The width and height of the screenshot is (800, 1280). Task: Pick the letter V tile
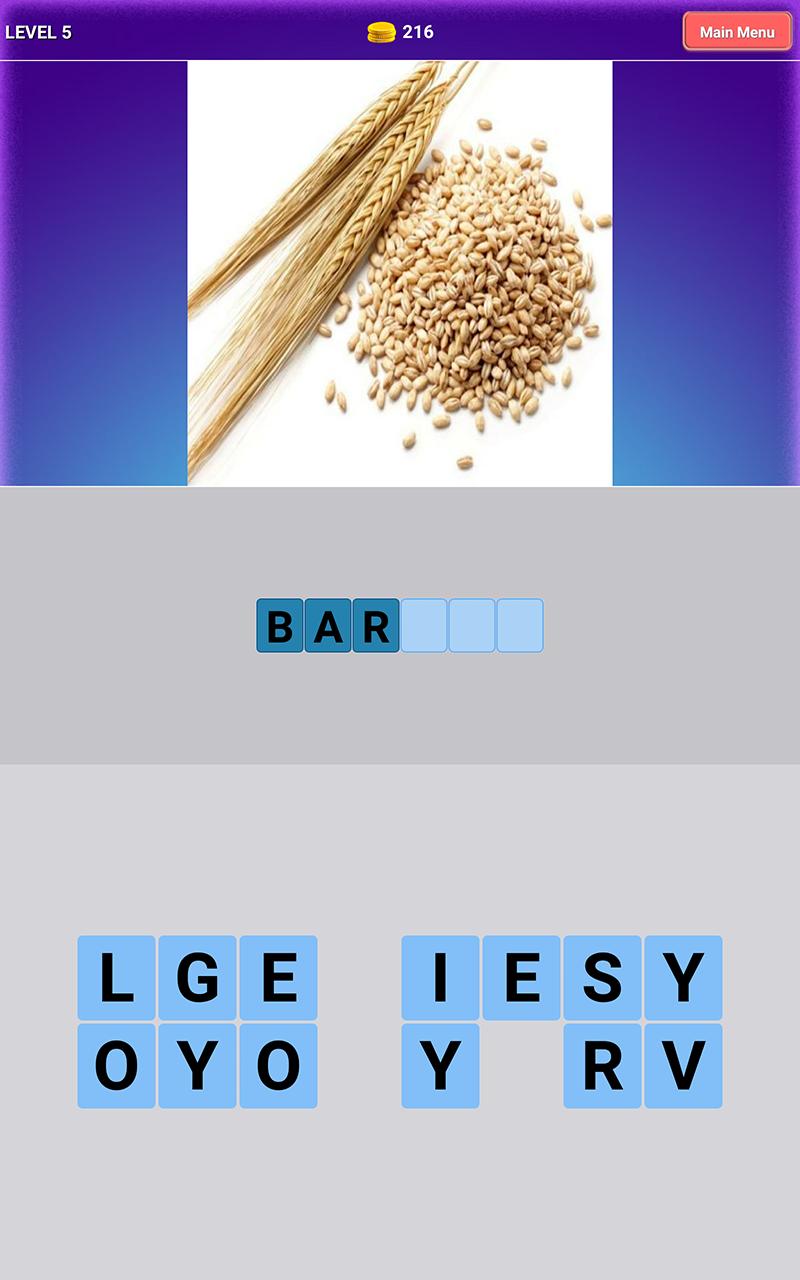(683, 1066)
